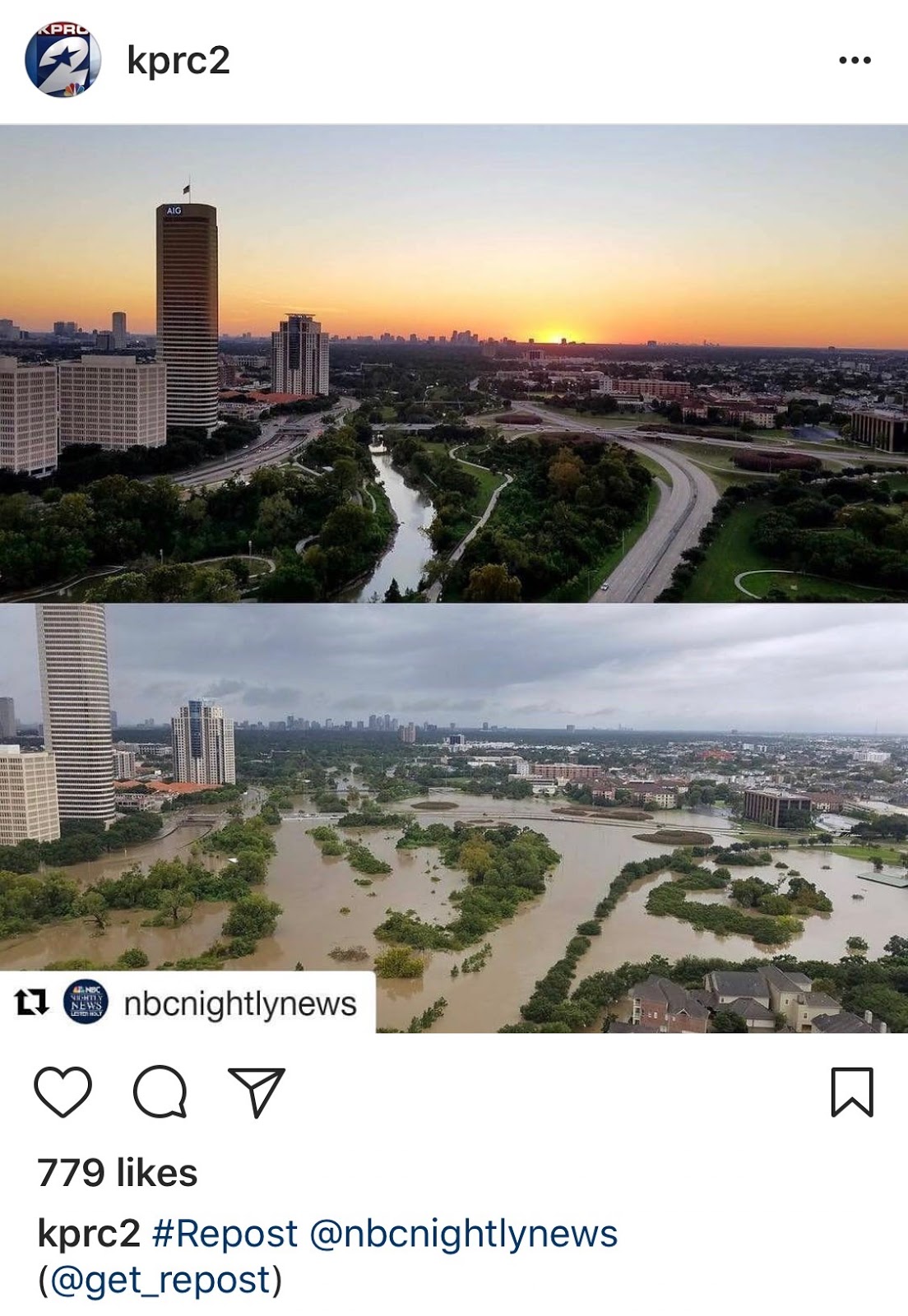Viewport: 908px width, 1316px height.
Task: Share the post via paper plane icon
Action: tap(256, 1091)
